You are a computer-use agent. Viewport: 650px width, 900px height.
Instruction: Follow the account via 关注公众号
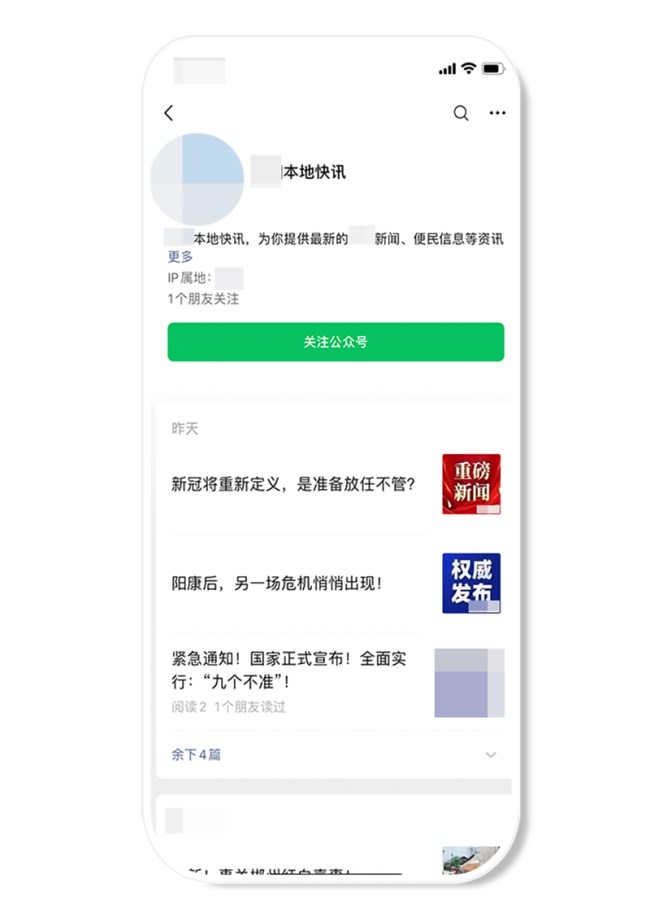335,342
